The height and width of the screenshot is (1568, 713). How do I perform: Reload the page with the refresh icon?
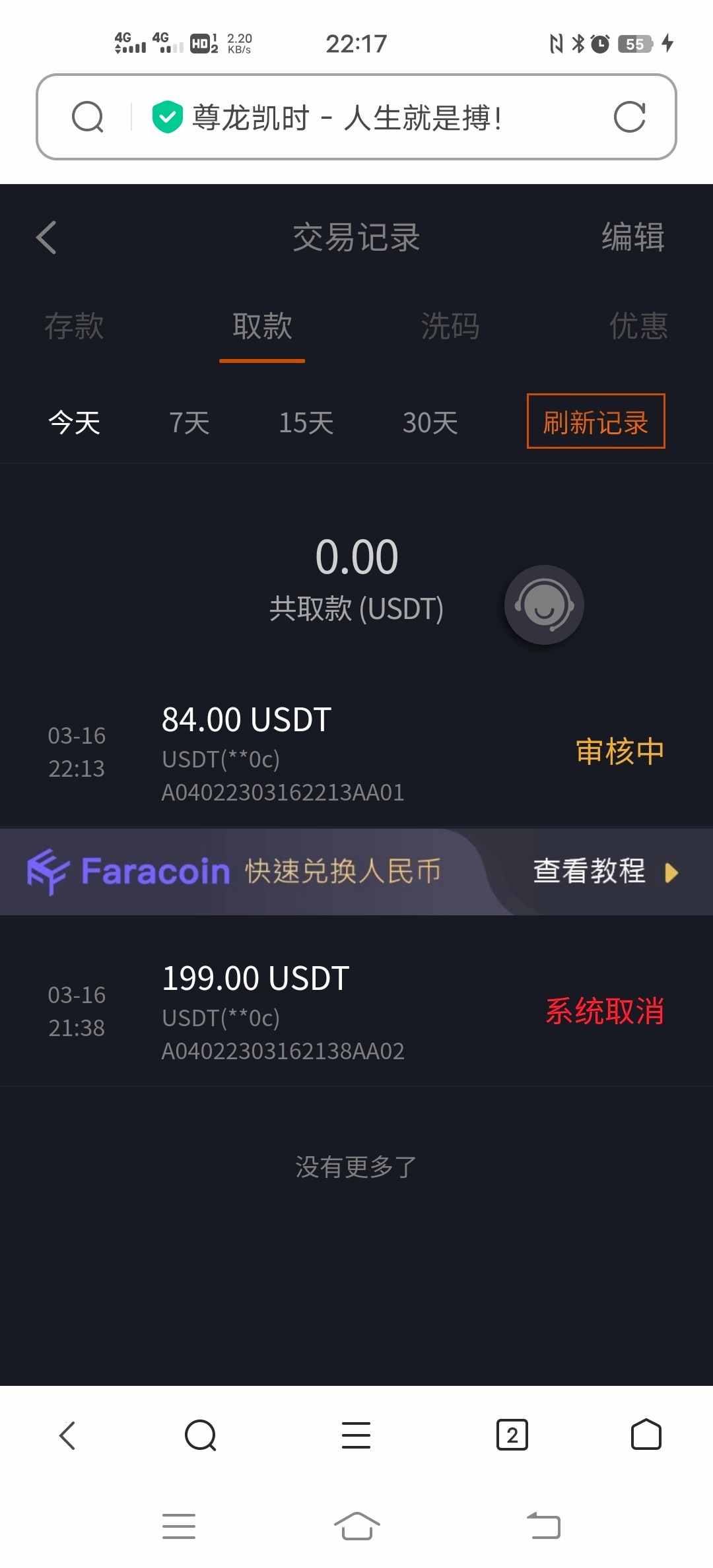click(629, 117)
